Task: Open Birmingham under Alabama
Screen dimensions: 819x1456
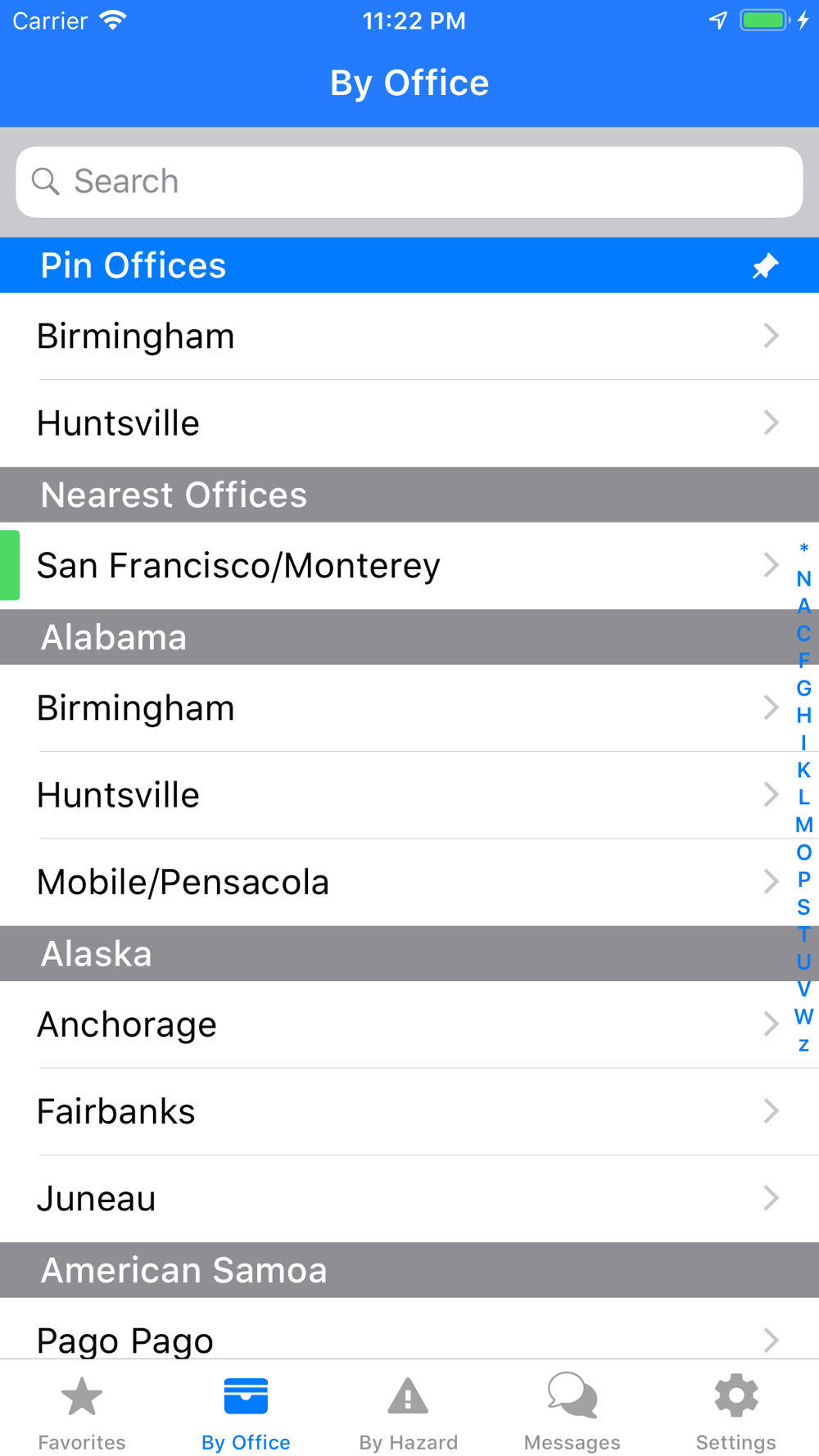Action: [409, 708]
